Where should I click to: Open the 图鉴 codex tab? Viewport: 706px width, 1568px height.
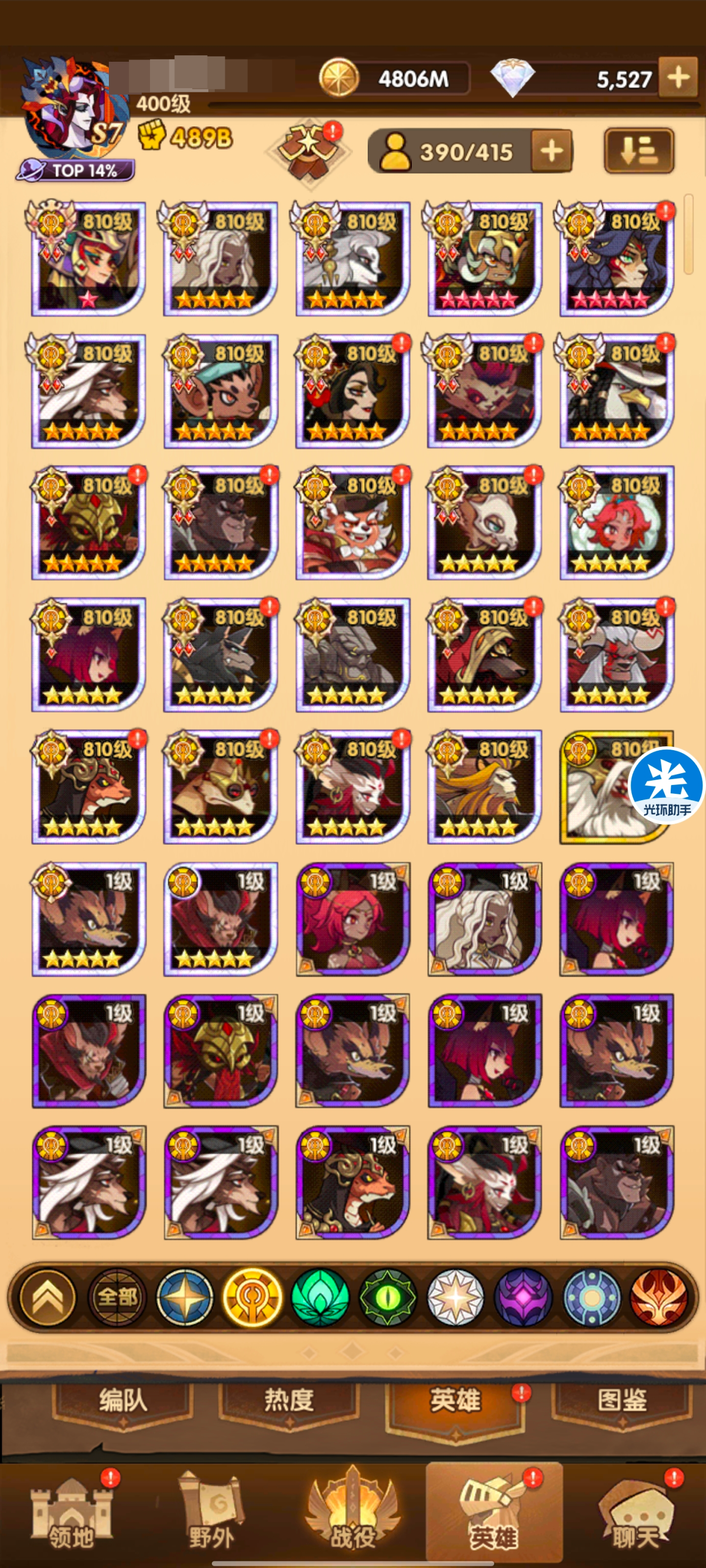pyautogui.click(x=621, y=1401)
